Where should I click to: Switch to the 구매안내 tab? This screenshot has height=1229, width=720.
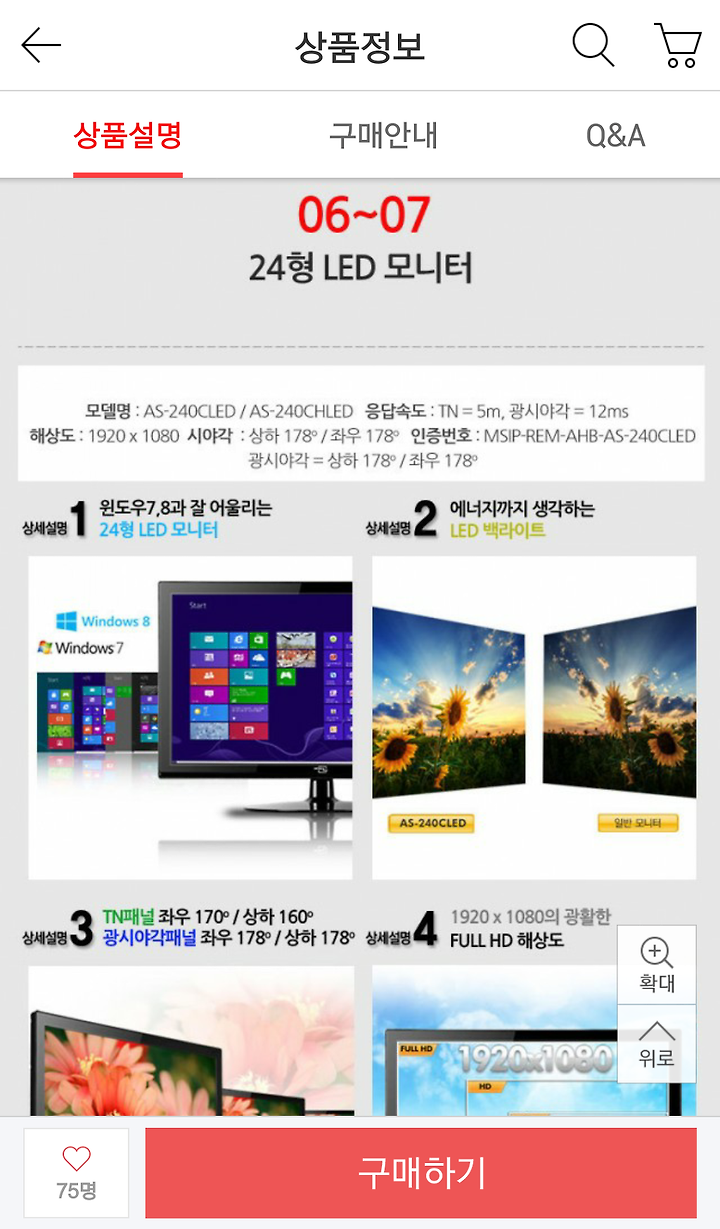coord(384,135)
